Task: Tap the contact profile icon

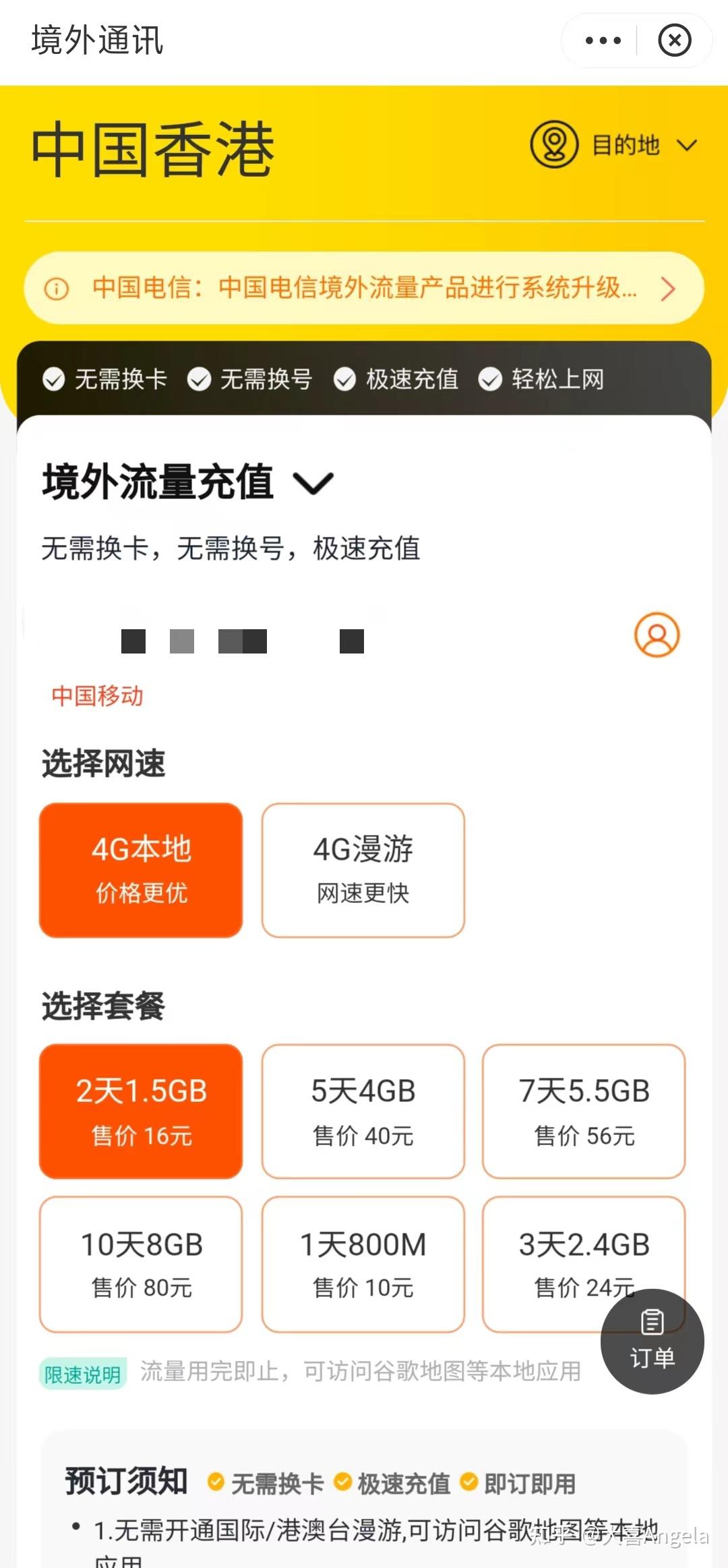Action: pyautogui.click(x=657, y=635)
